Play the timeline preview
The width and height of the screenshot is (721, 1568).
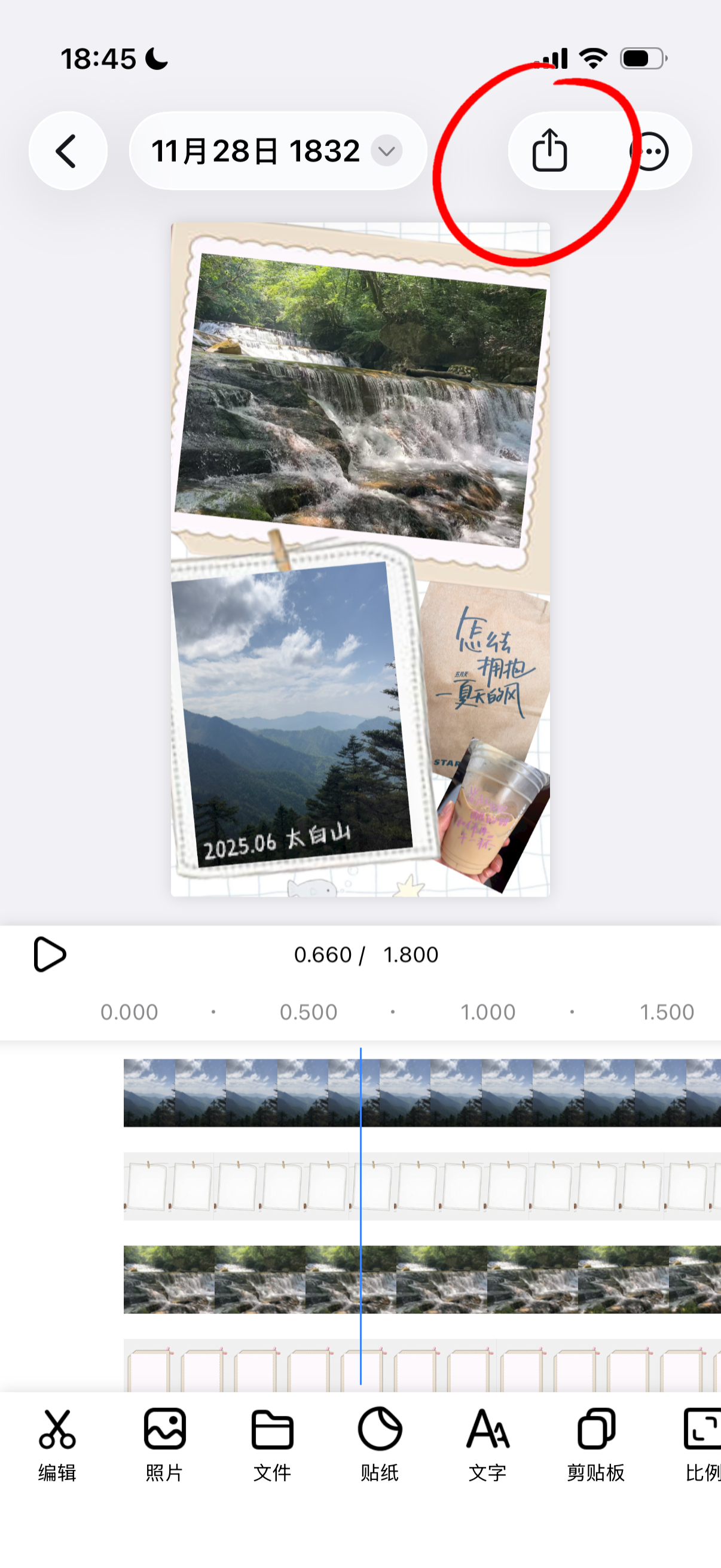pos(50,954)
